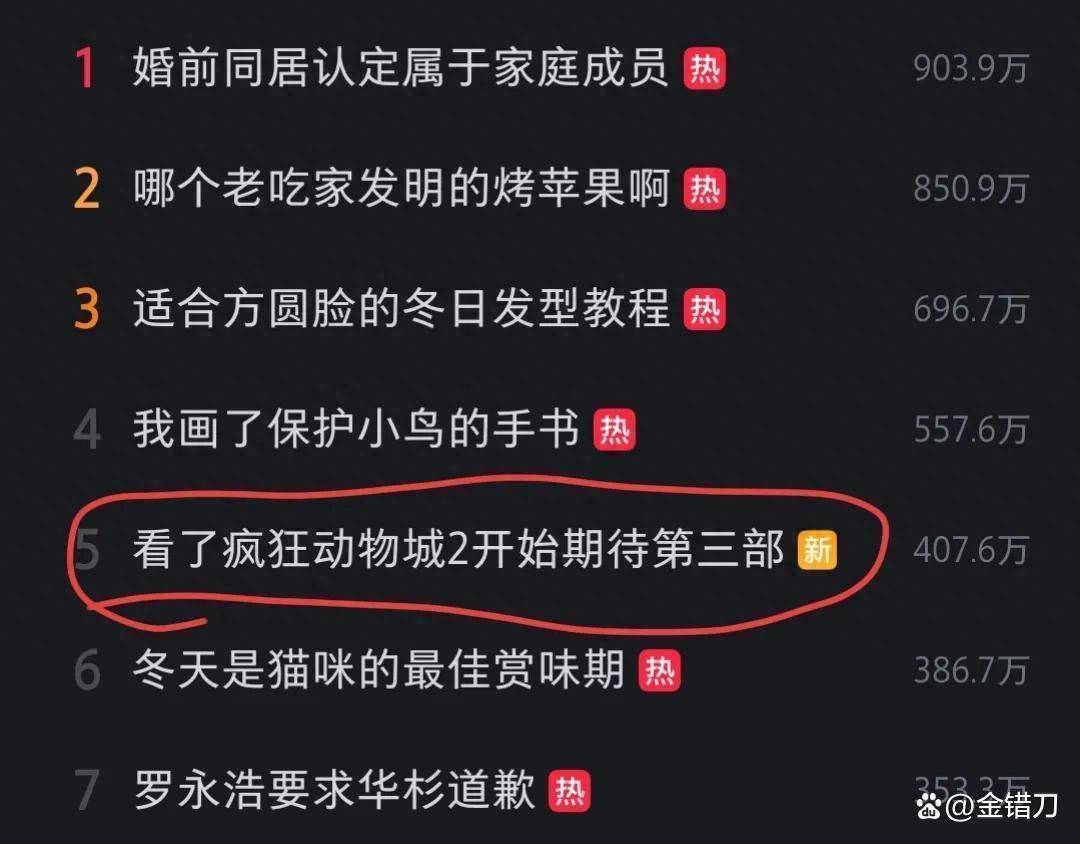This screenshot has height=844, width=1080.
Task: Open the trending topic 我画了保护小鸟的手书
Action: point(356,430)
